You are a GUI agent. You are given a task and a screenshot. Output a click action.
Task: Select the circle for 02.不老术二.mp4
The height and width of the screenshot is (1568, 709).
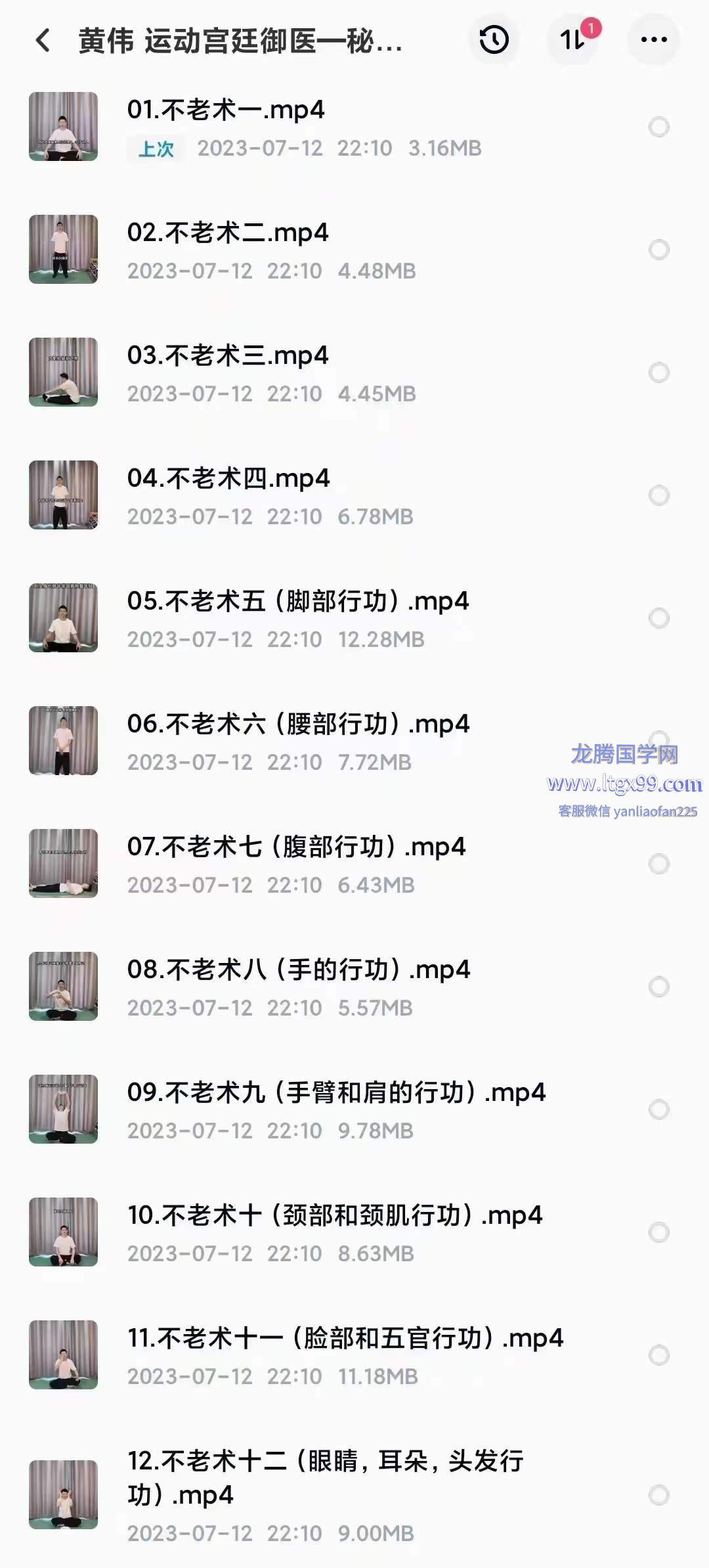pos(658,250)
